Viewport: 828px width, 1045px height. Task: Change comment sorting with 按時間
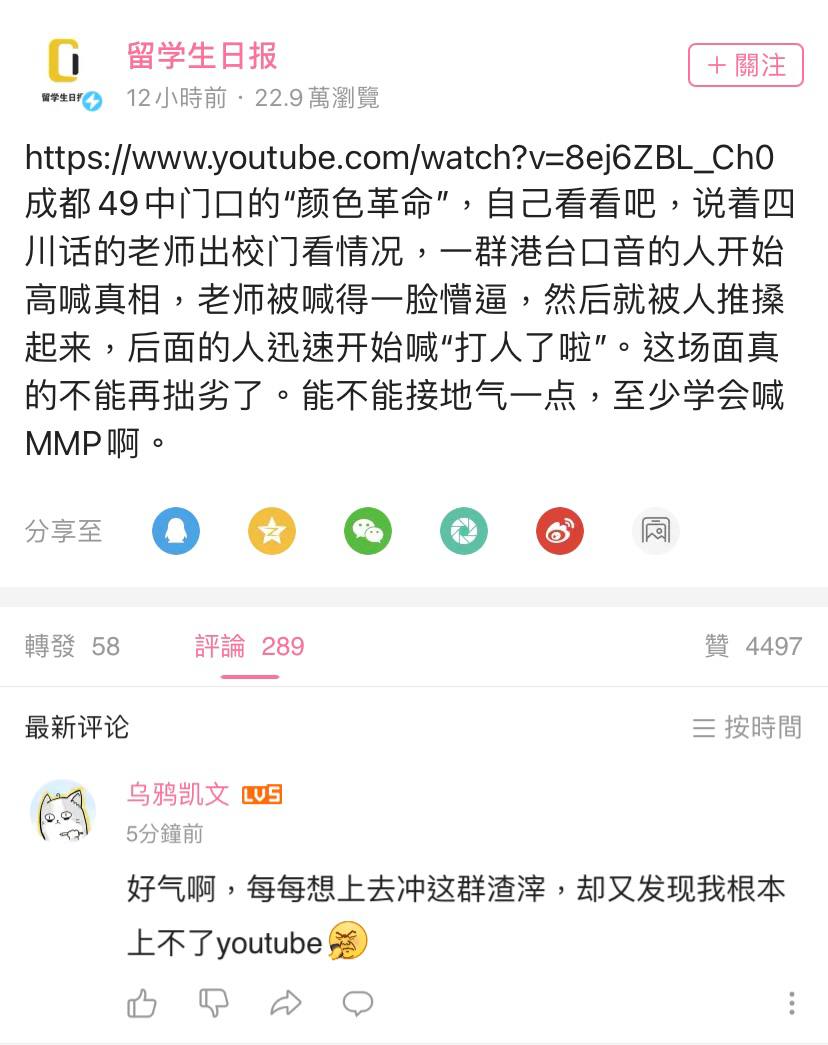tap(747, 727)
